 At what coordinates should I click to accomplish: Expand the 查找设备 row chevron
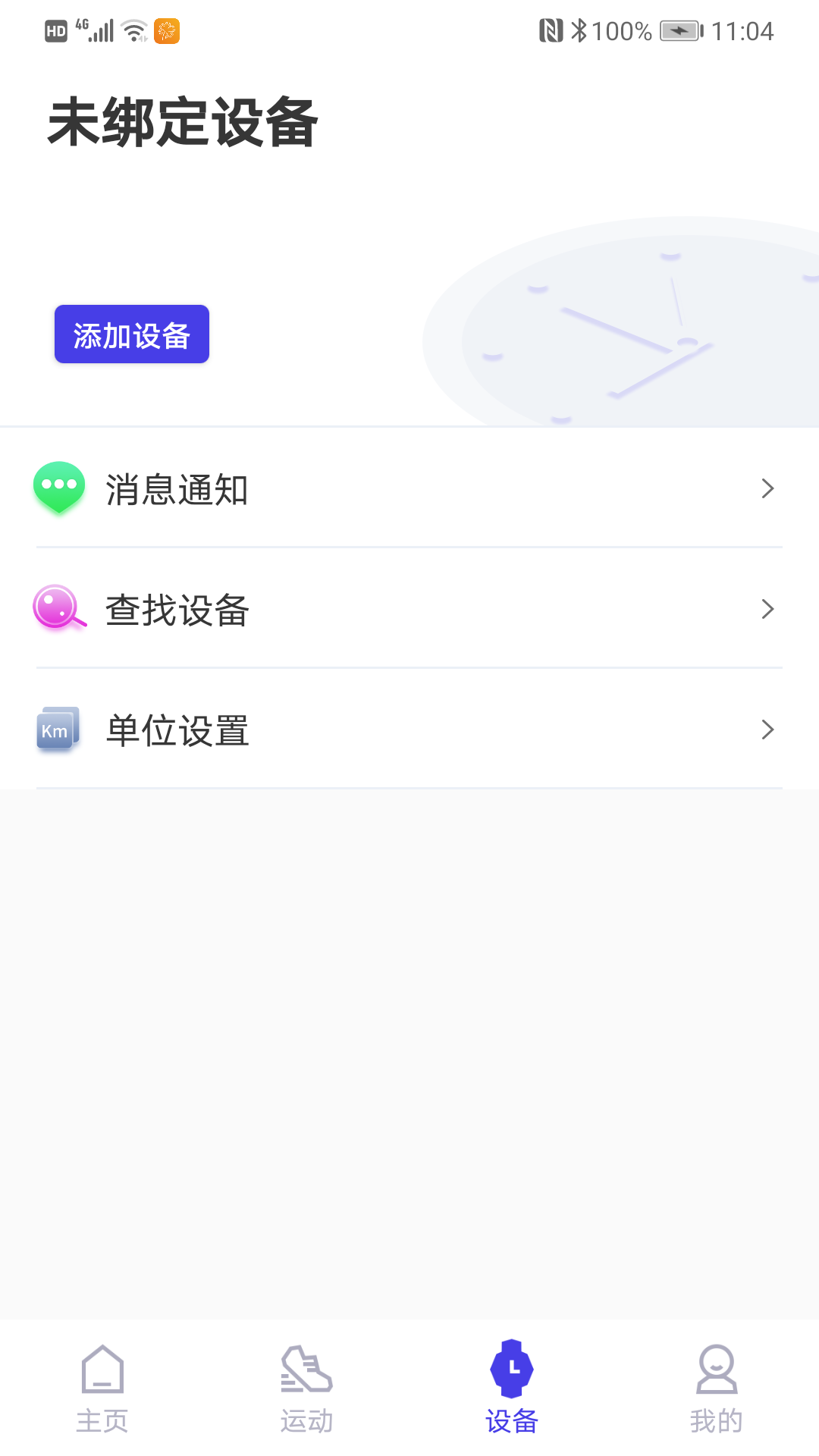[768, 608]
